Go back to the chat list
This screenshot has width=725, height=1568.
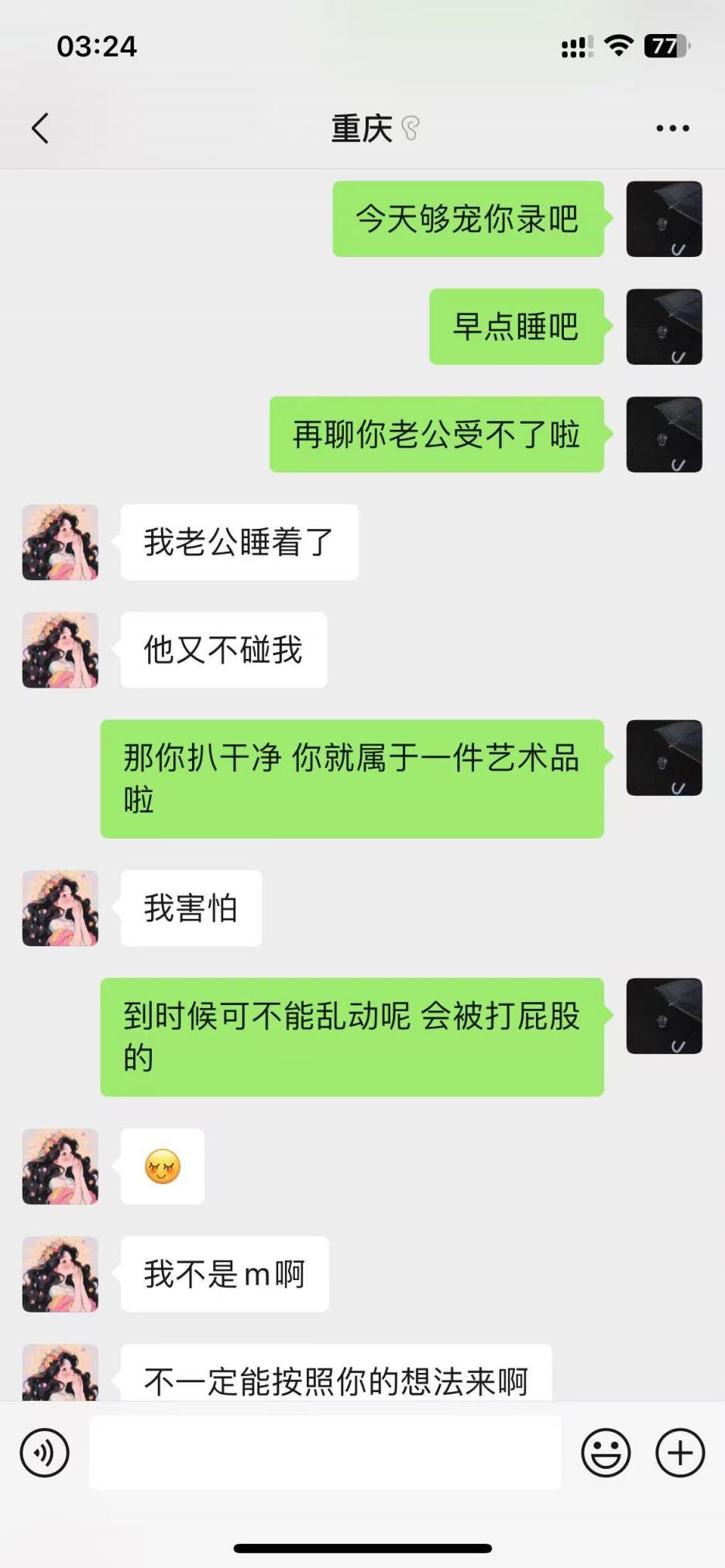[x=40, y=129]
